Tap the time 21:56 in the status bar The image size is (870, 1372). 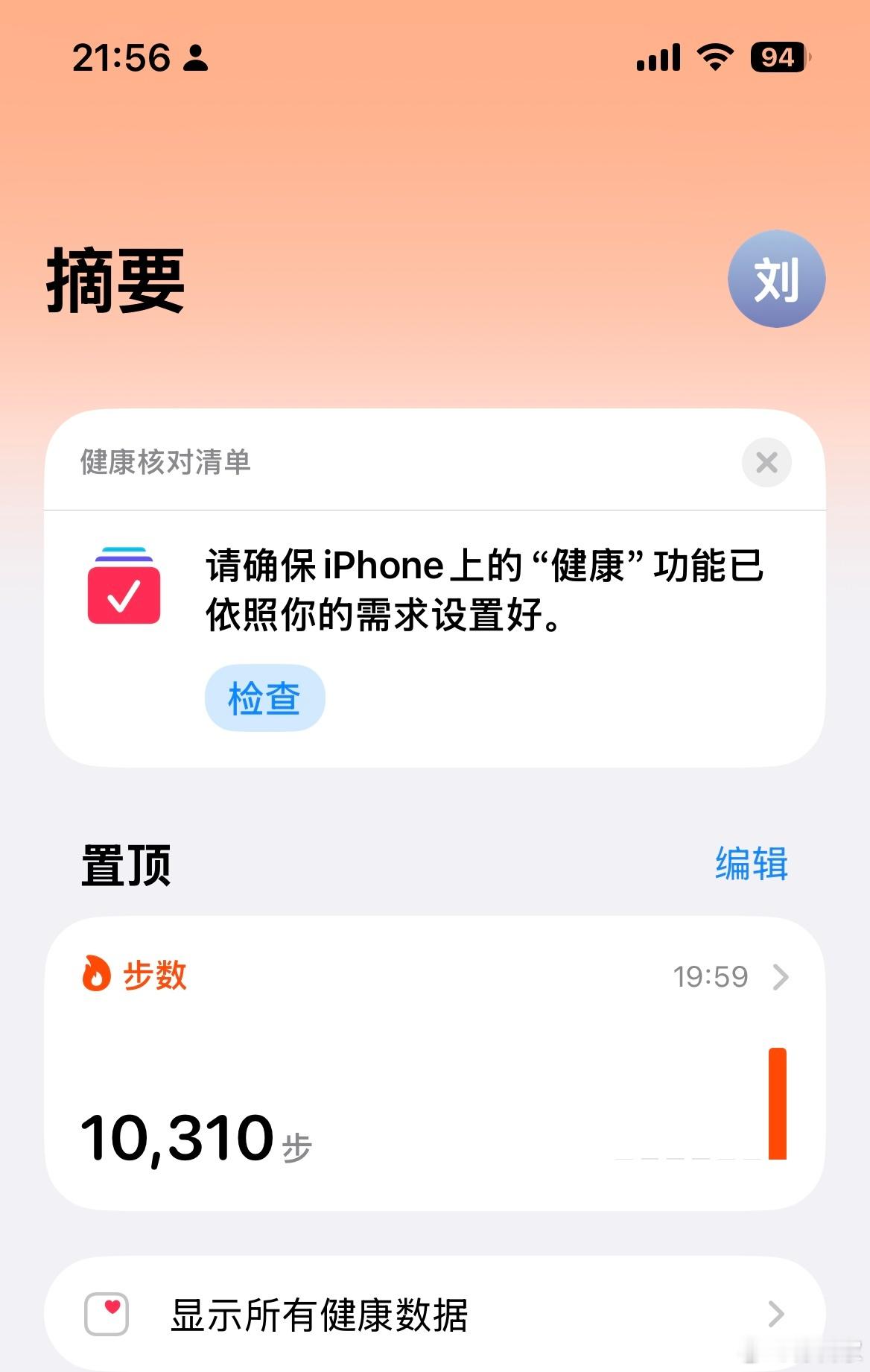tap(121, 57)
